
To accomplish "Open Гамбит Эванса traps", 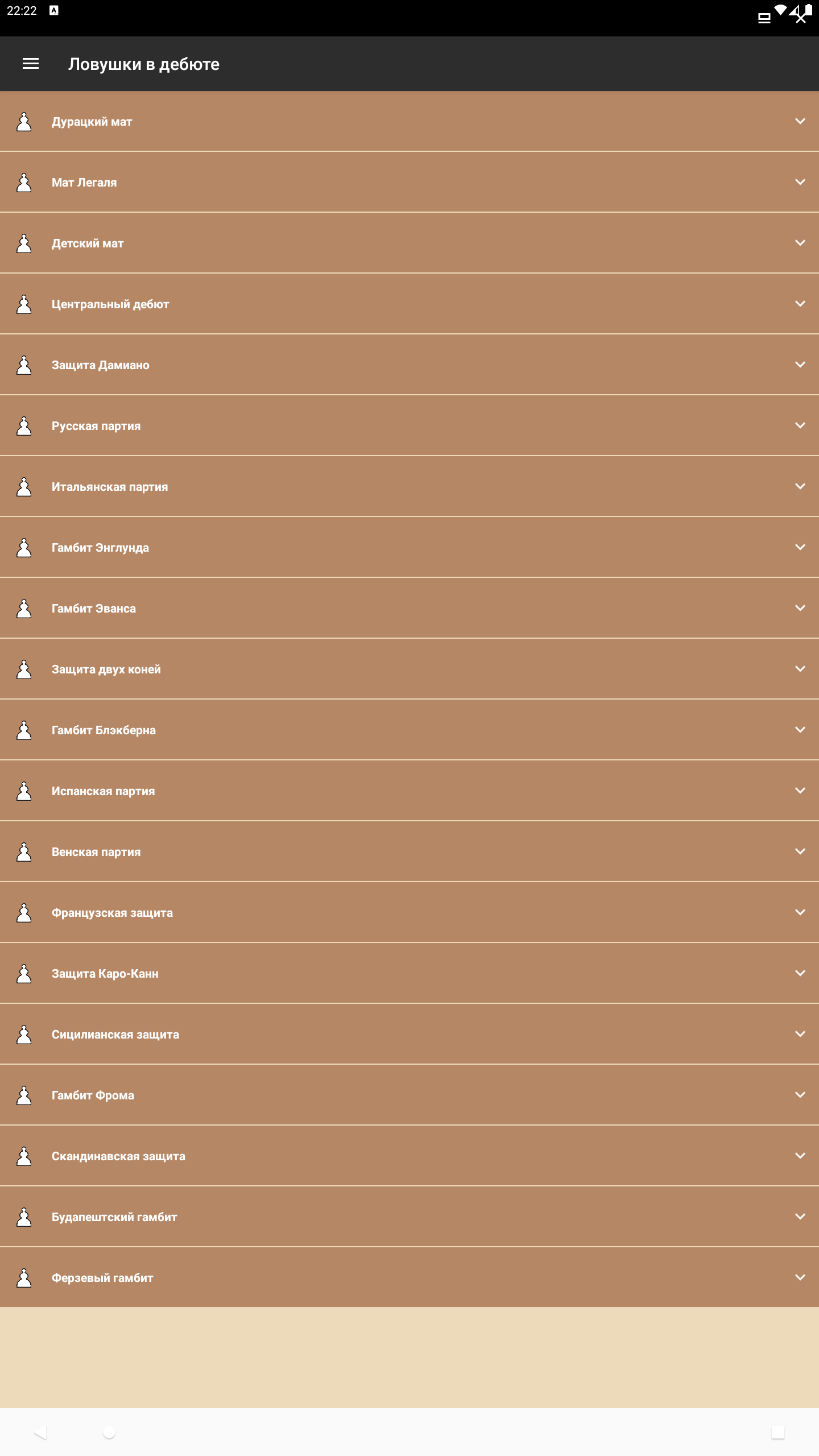I will tap(409, 608).
